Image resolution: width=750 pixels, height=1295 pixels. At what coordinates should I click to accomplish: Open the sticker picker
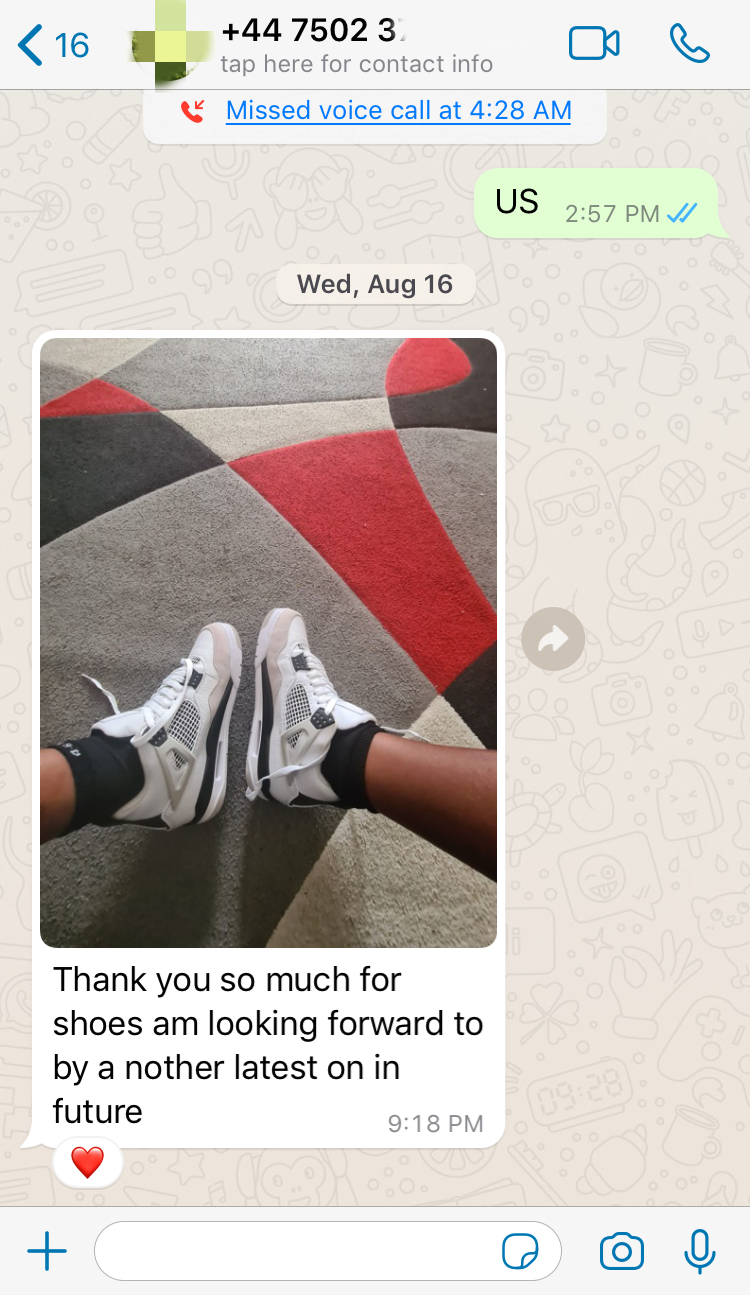pos(521,1251)
